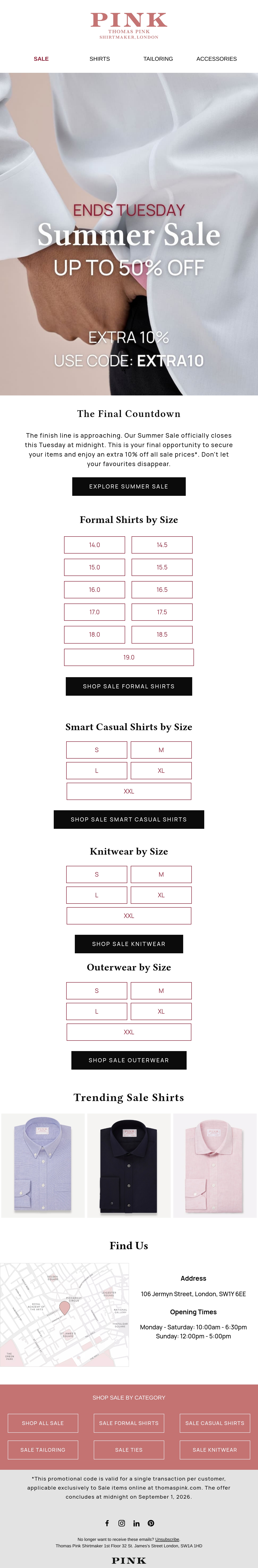Choose formal shirt size 17.0

(95, 612)
